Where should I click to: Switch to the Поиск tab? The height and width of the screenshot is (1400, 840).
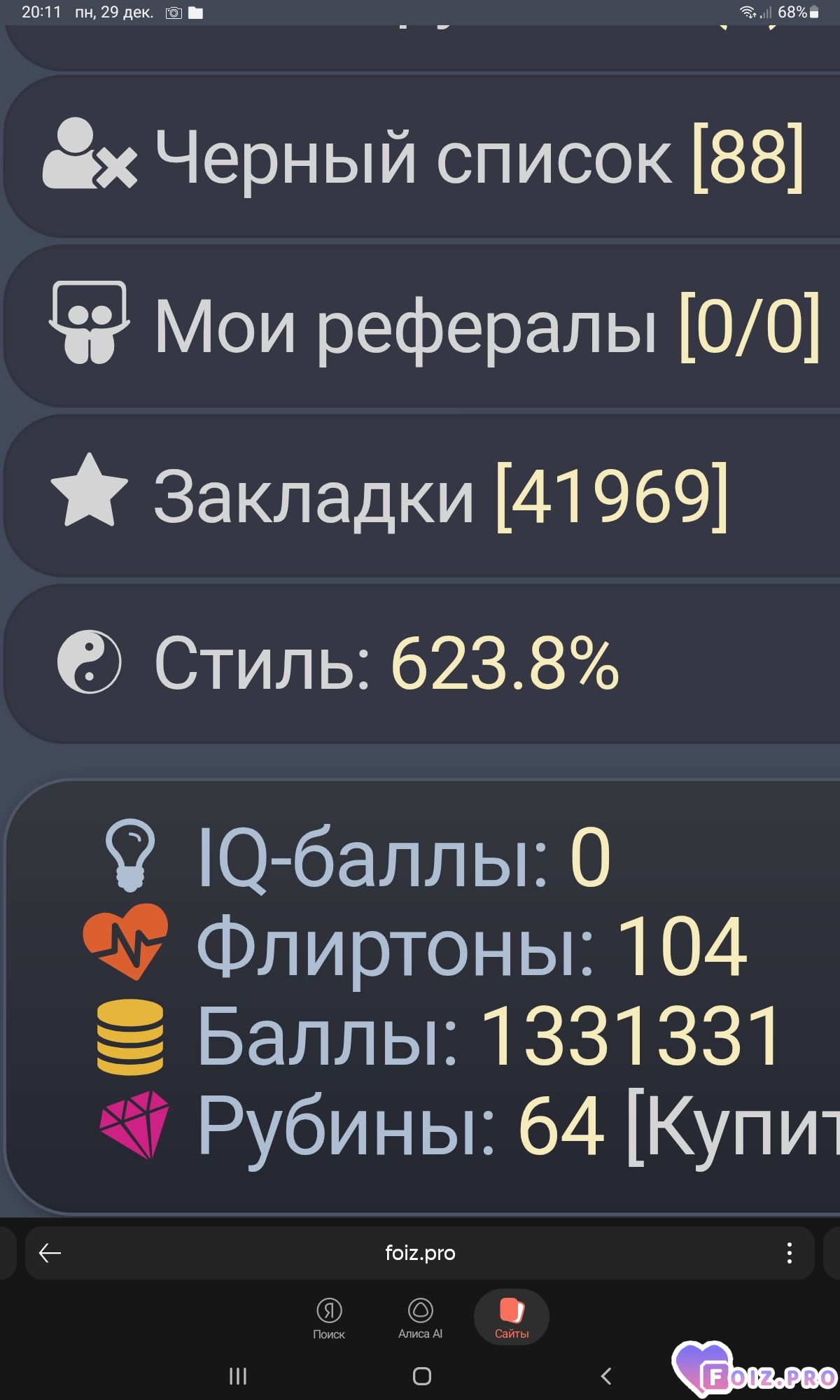tap(329, 1317)
